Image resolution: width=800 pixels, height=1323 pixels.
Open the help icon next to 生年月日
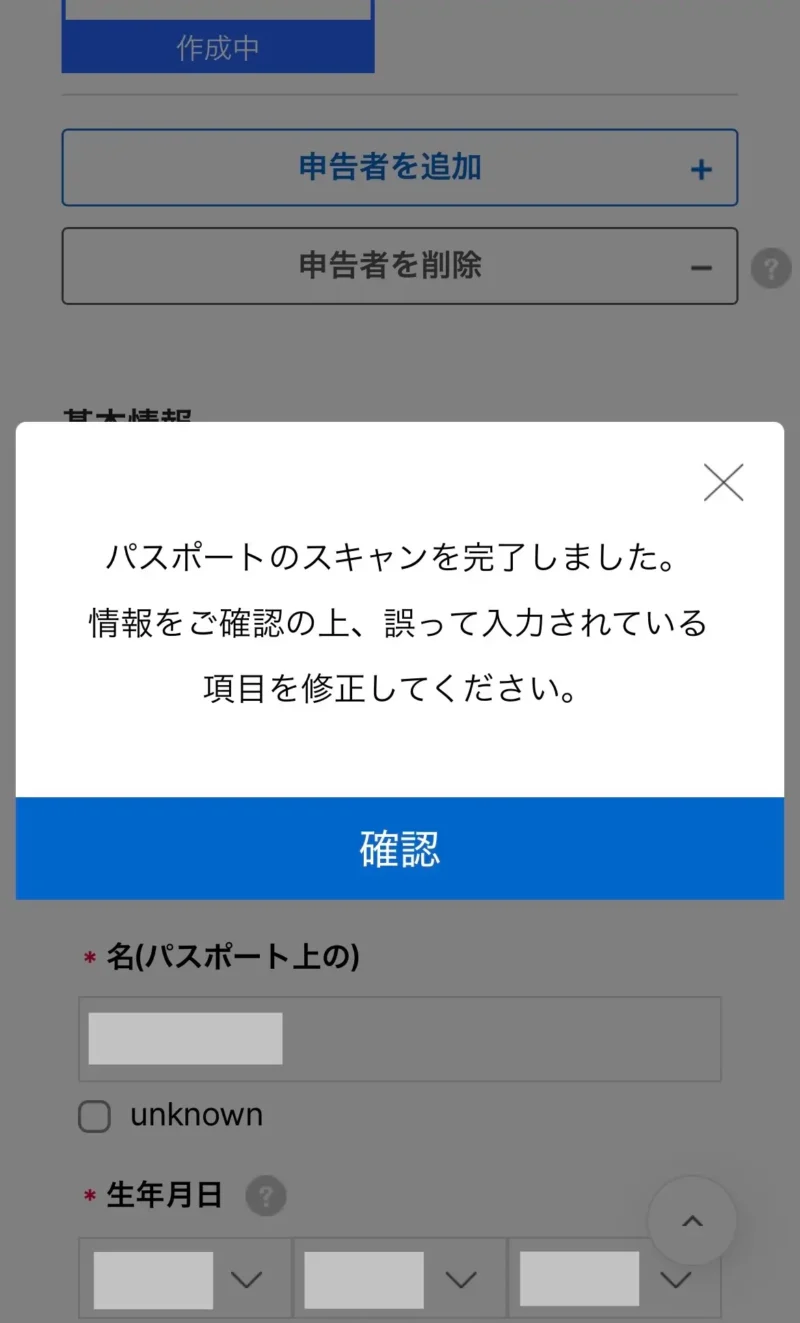click(x=265, y=1196)
